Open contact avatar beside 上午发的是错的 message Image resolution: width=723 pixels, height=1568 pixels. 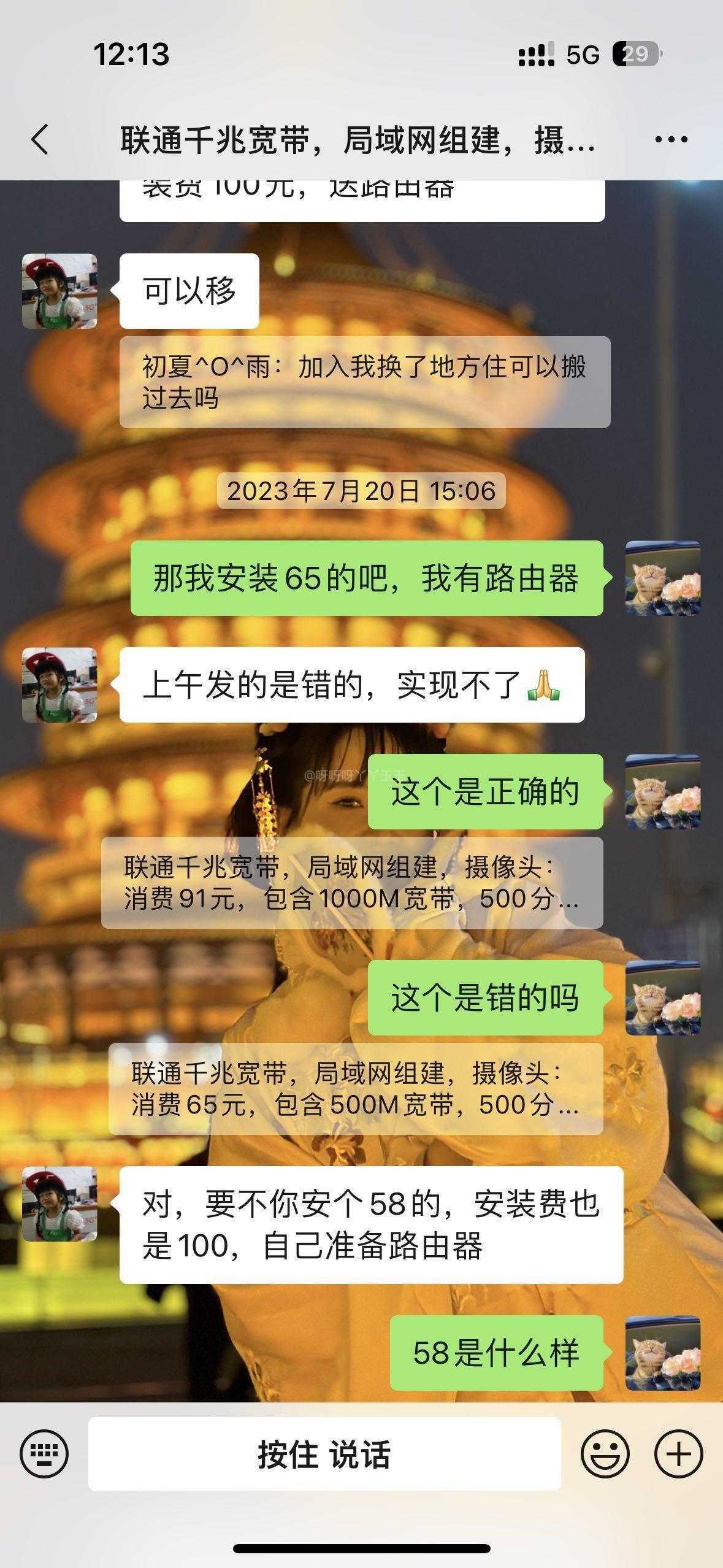pyautogui.click(x=59, y=685)
